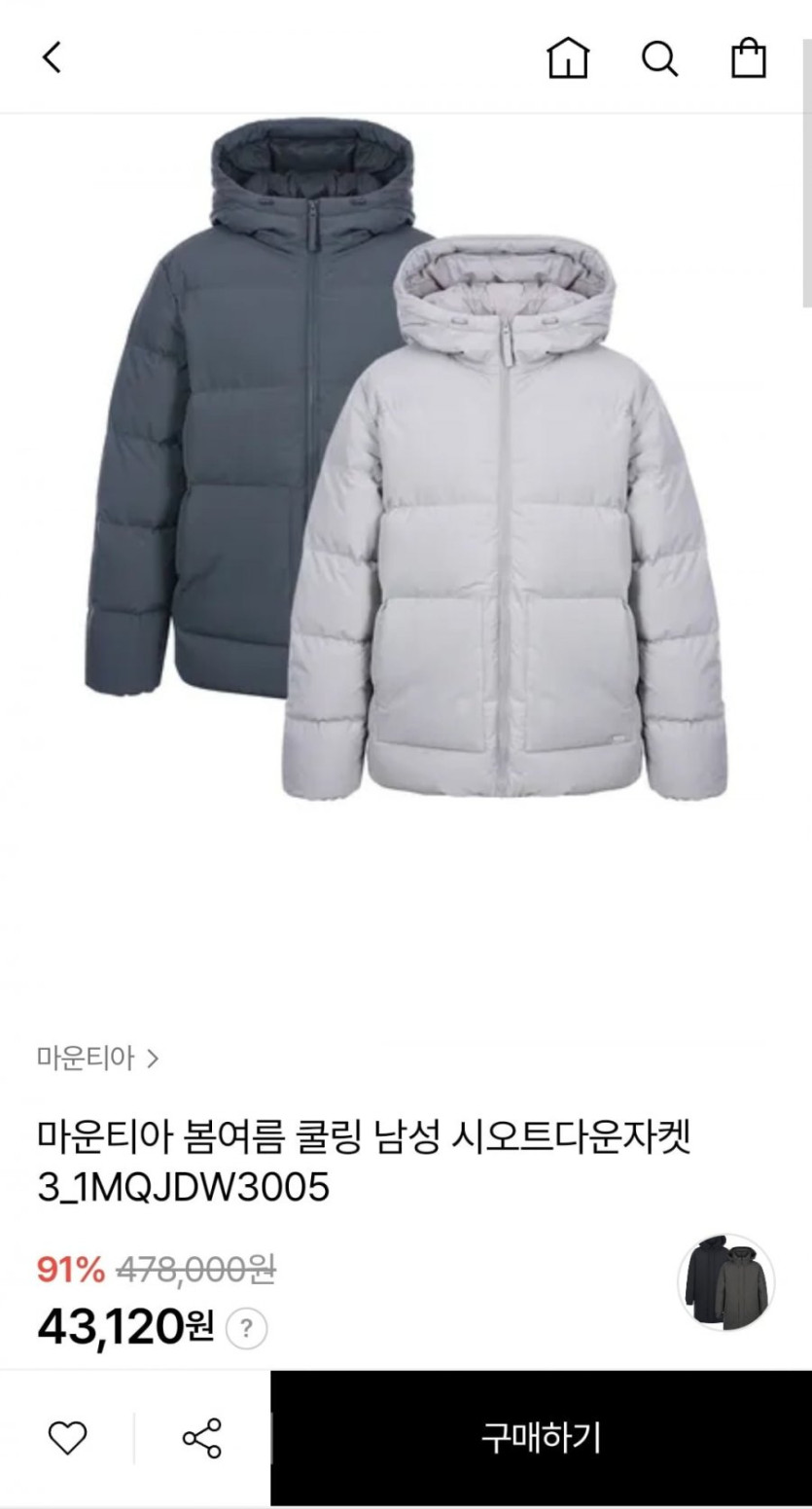Open the home icon in the top bar
The width and height of the screenshot is (812, 1509).
coord(568,58)
